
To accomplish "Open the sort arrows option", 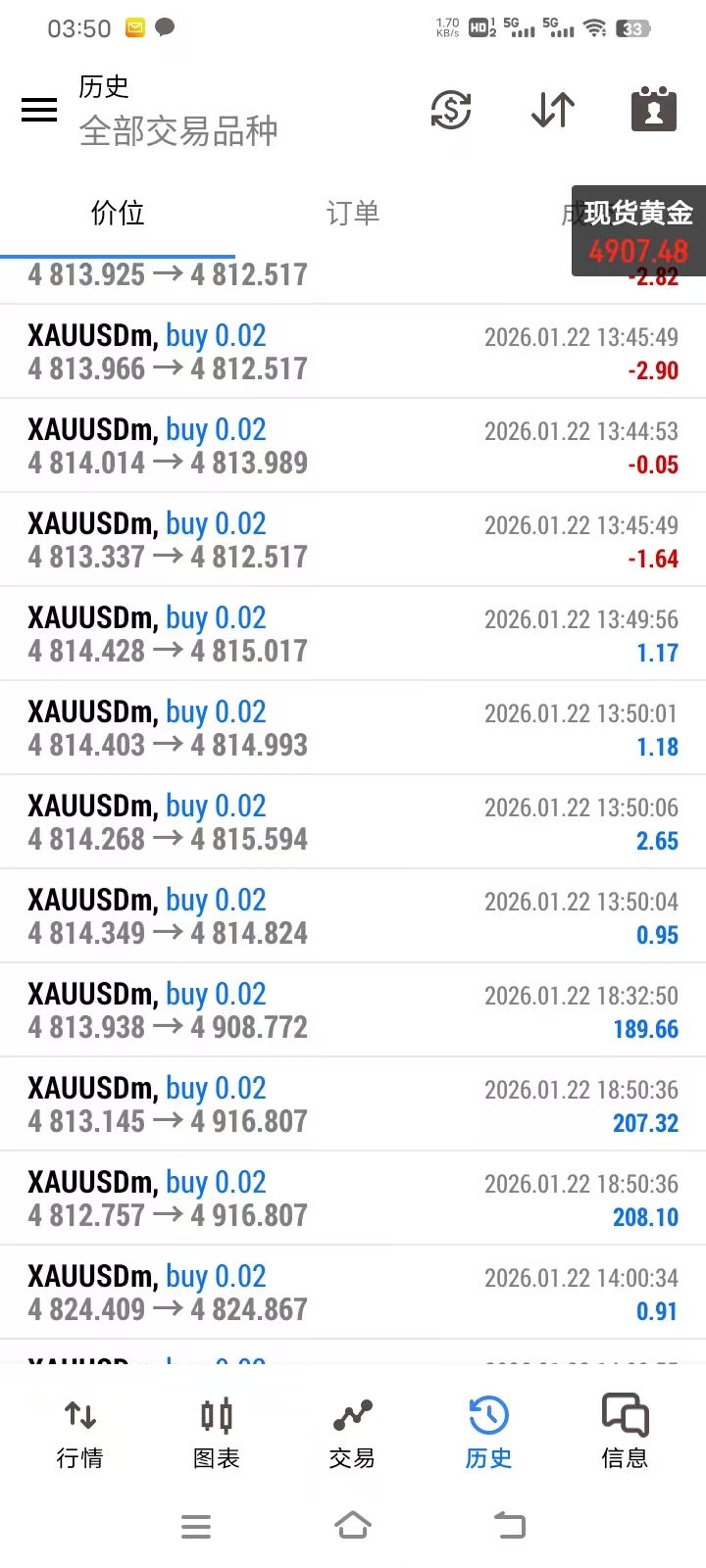I will click(553, 109).
